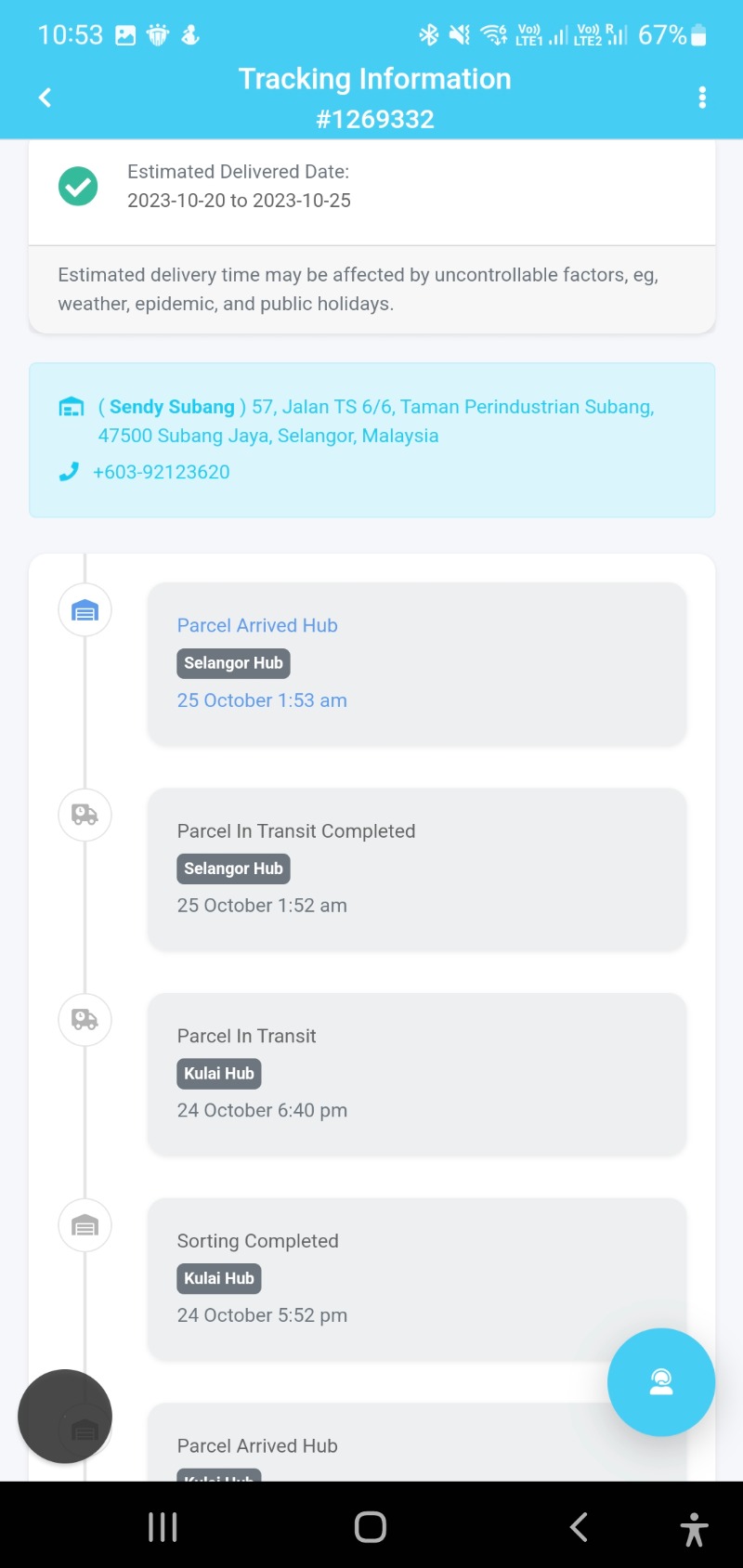Open the Sendy Subang address location
743x1568 pixels.
coord(375,421)
